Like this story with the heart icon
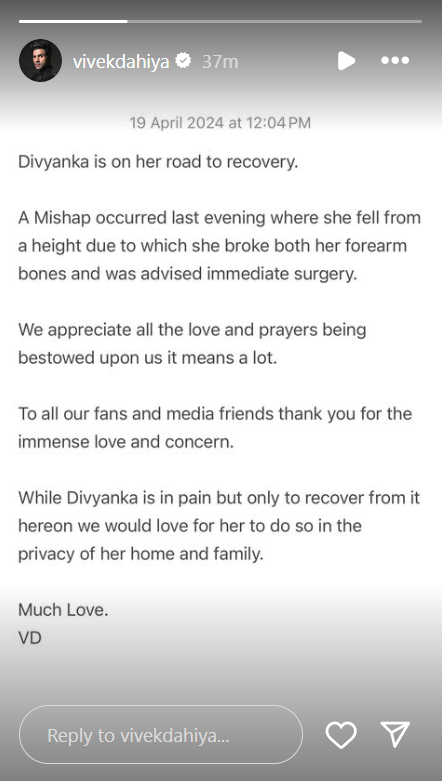The width and height of the screenshot is (442, 781). point(341,735)
